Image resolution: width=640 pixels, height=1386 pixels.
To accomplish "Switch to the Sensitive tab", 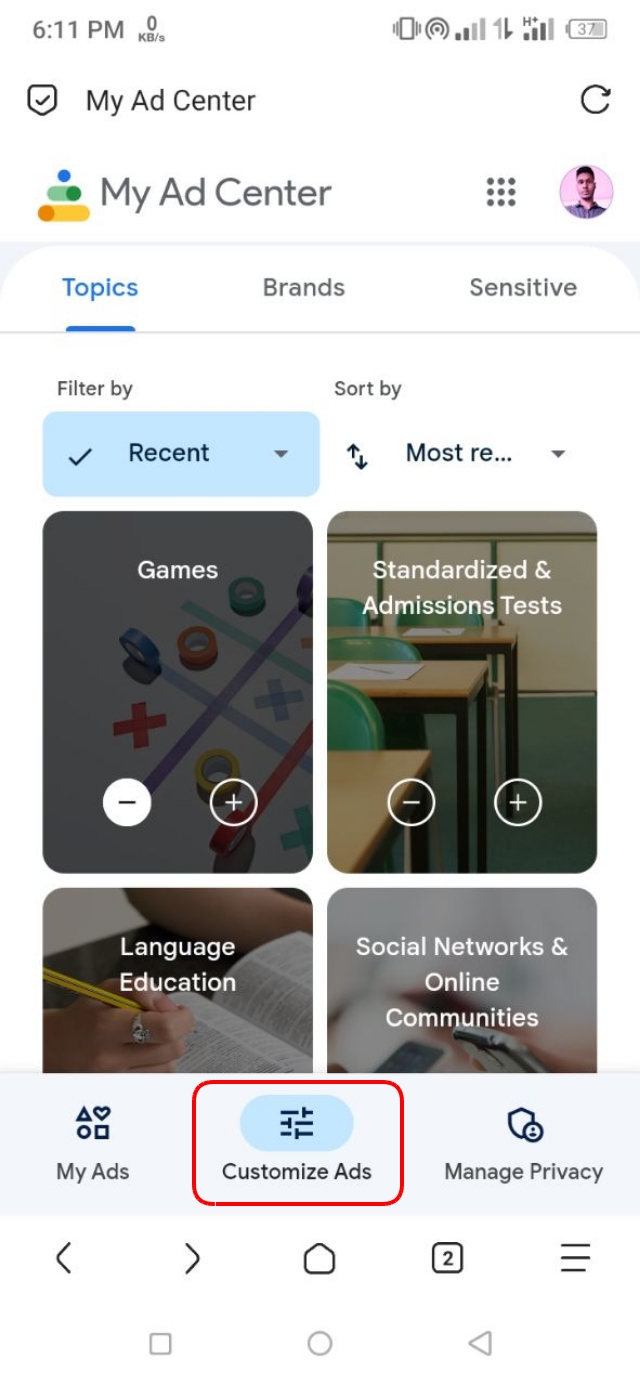I will [523, 288].
